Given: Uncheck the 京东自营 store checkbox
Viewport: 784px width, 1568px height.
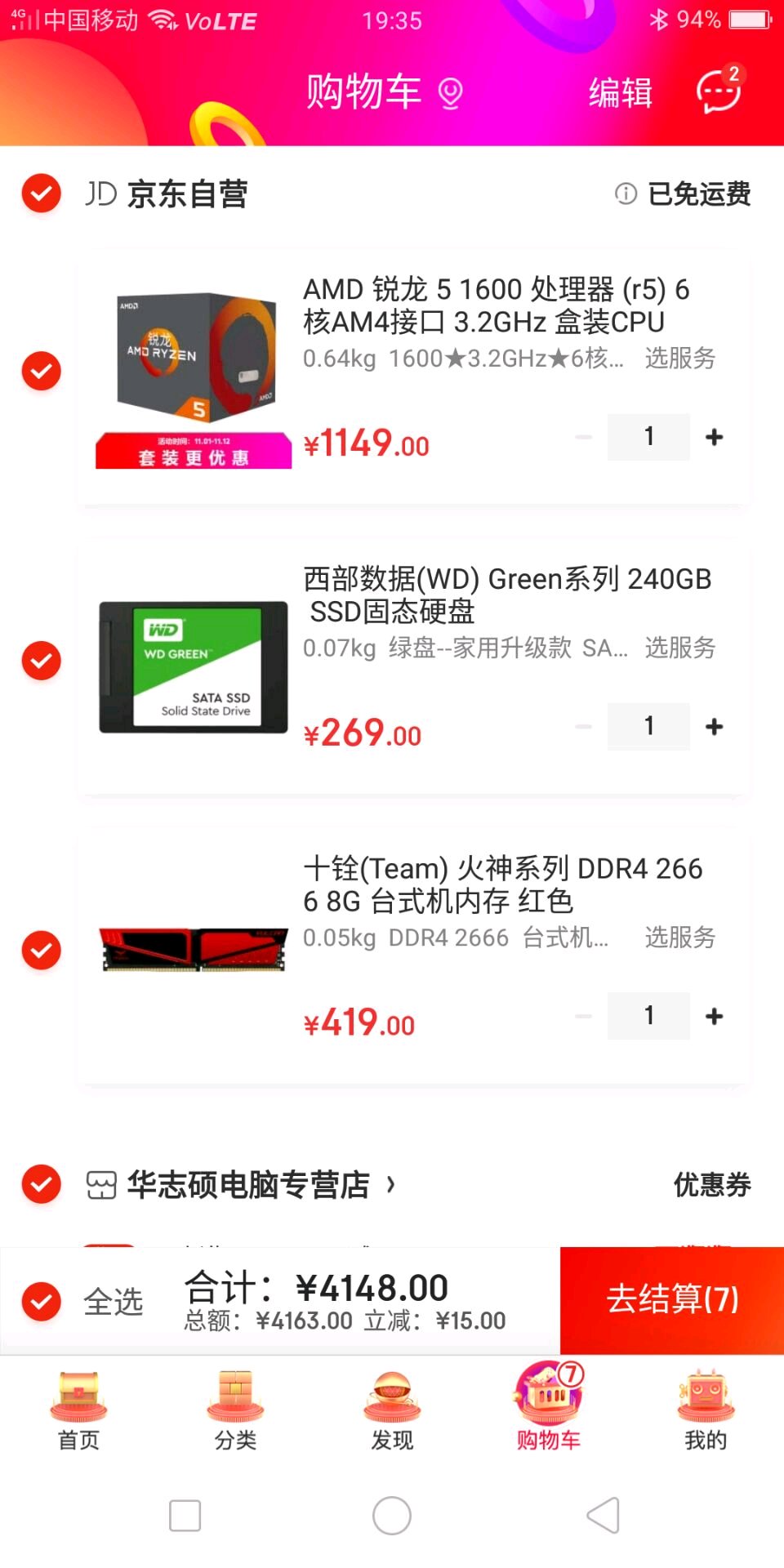Looking at the screenshot, I should [x=42, y=194].
